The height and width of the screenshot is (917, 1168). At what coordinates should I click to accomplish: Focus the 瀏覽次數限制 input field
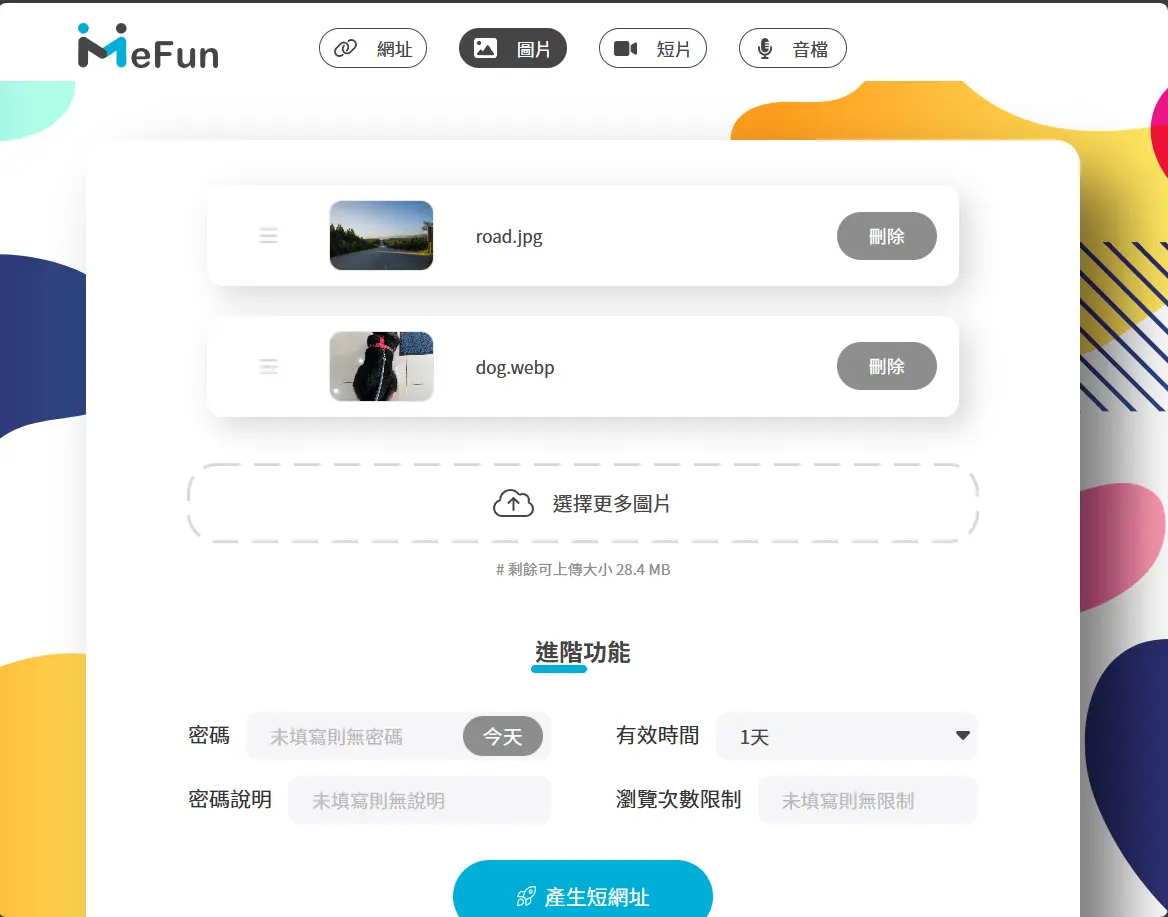[866, 800]
